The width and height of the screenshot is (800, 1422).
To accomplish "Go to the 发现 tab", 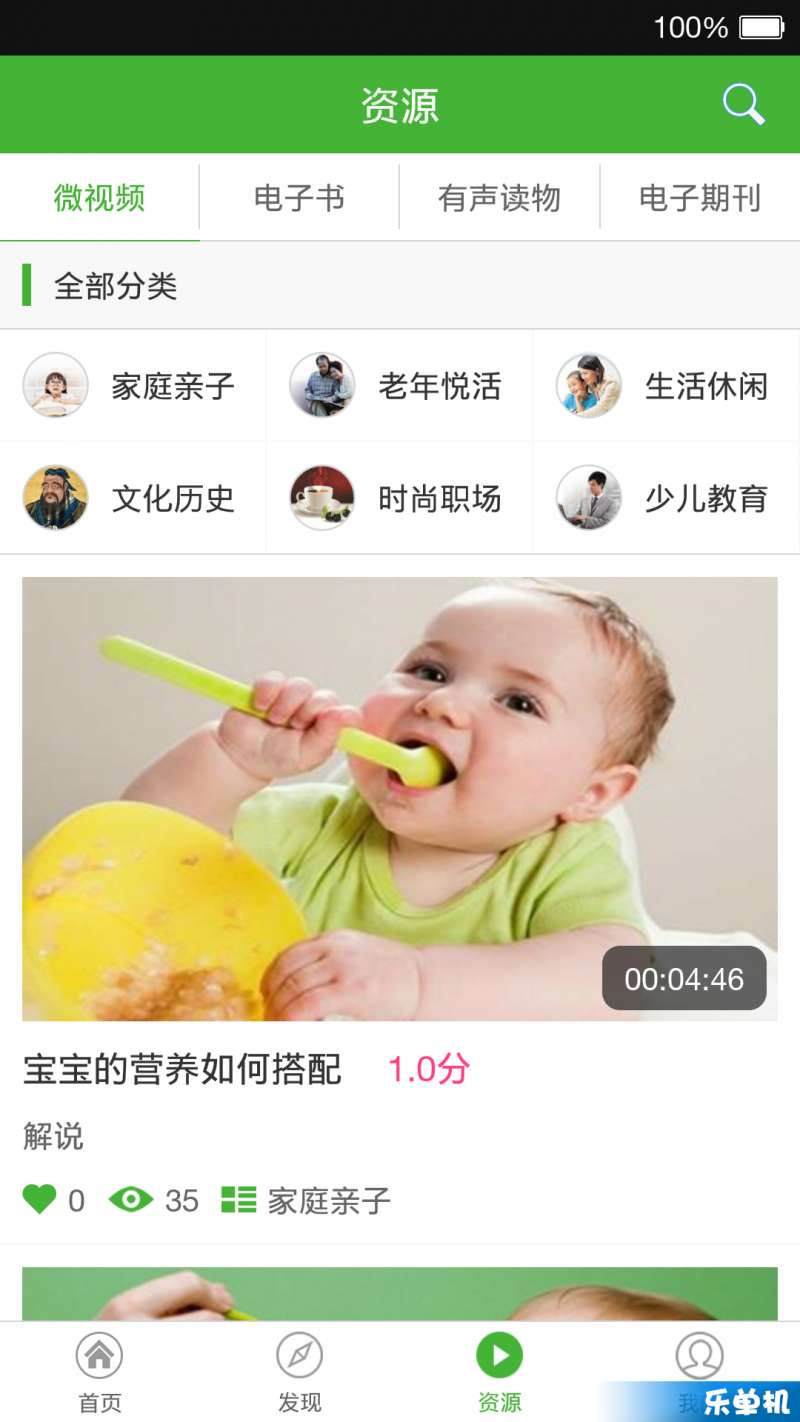I will [x=300, y=1370].
